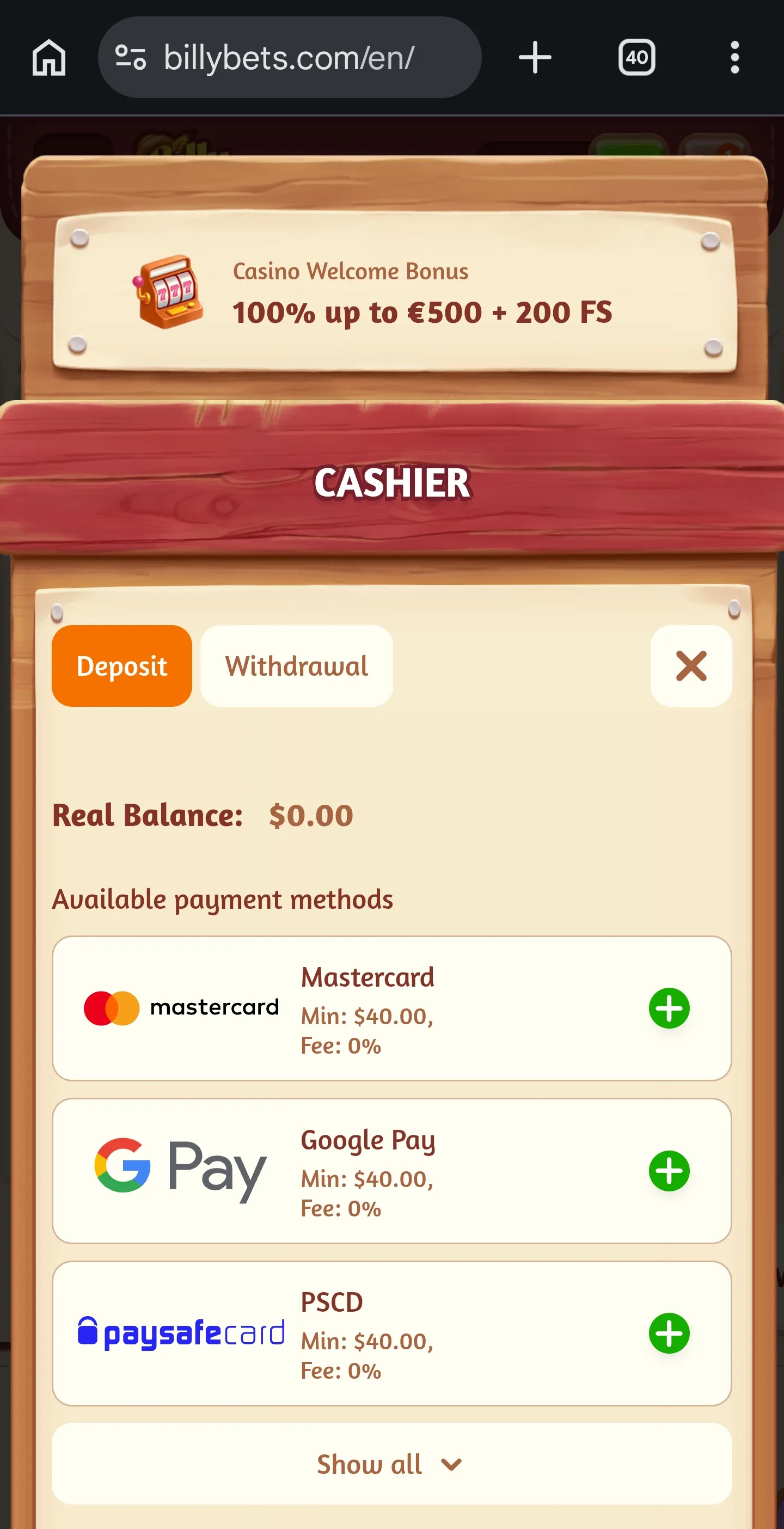This screenshot has height=1529, width=784.
Task: Expand Show all payment methods
Action: pos(391,1463)
